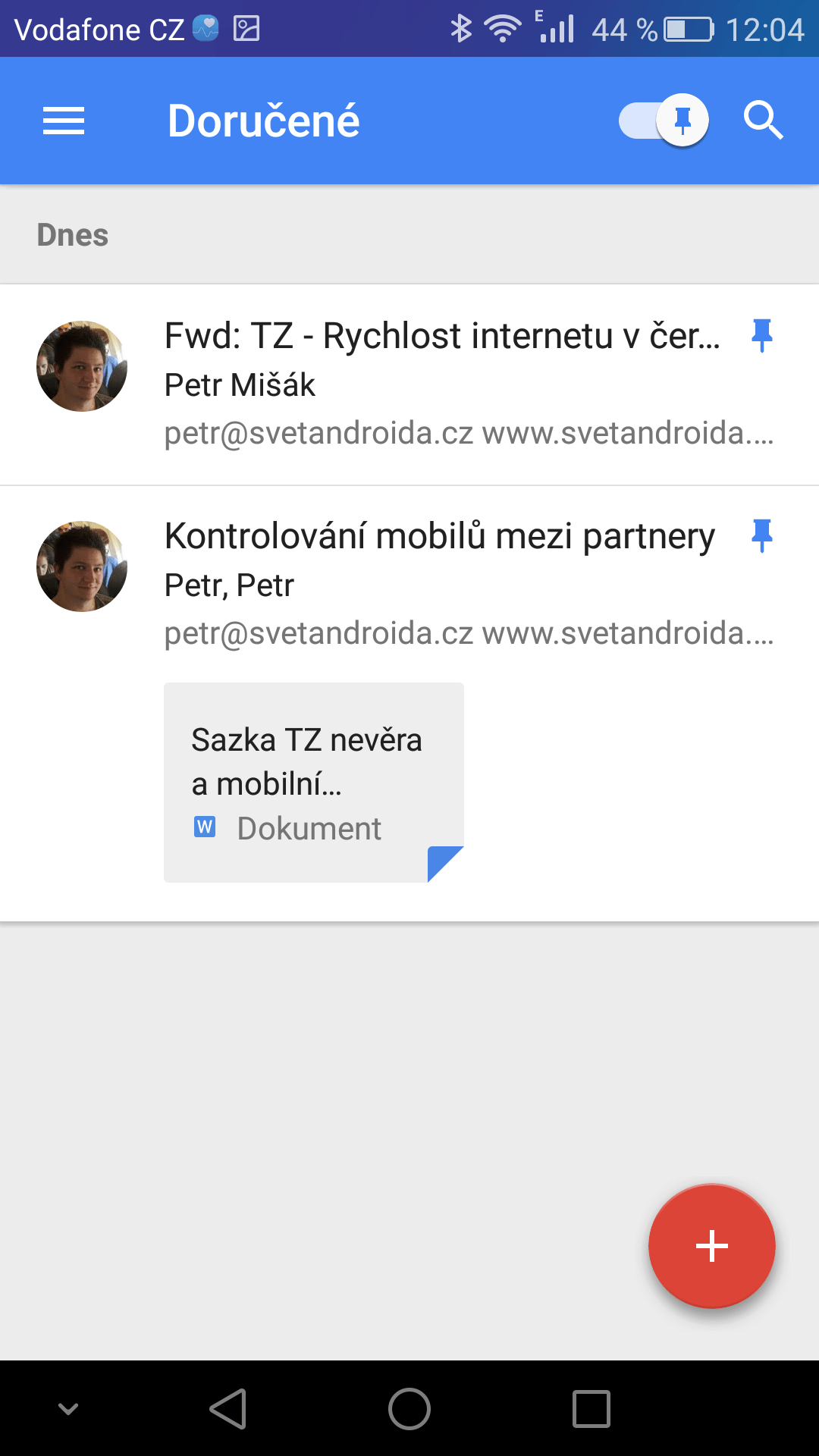This screenshot has height=1456, width=819.
Task: Open the Fwd: TZ - Rychlost internetu email
Action: point(409,385)
